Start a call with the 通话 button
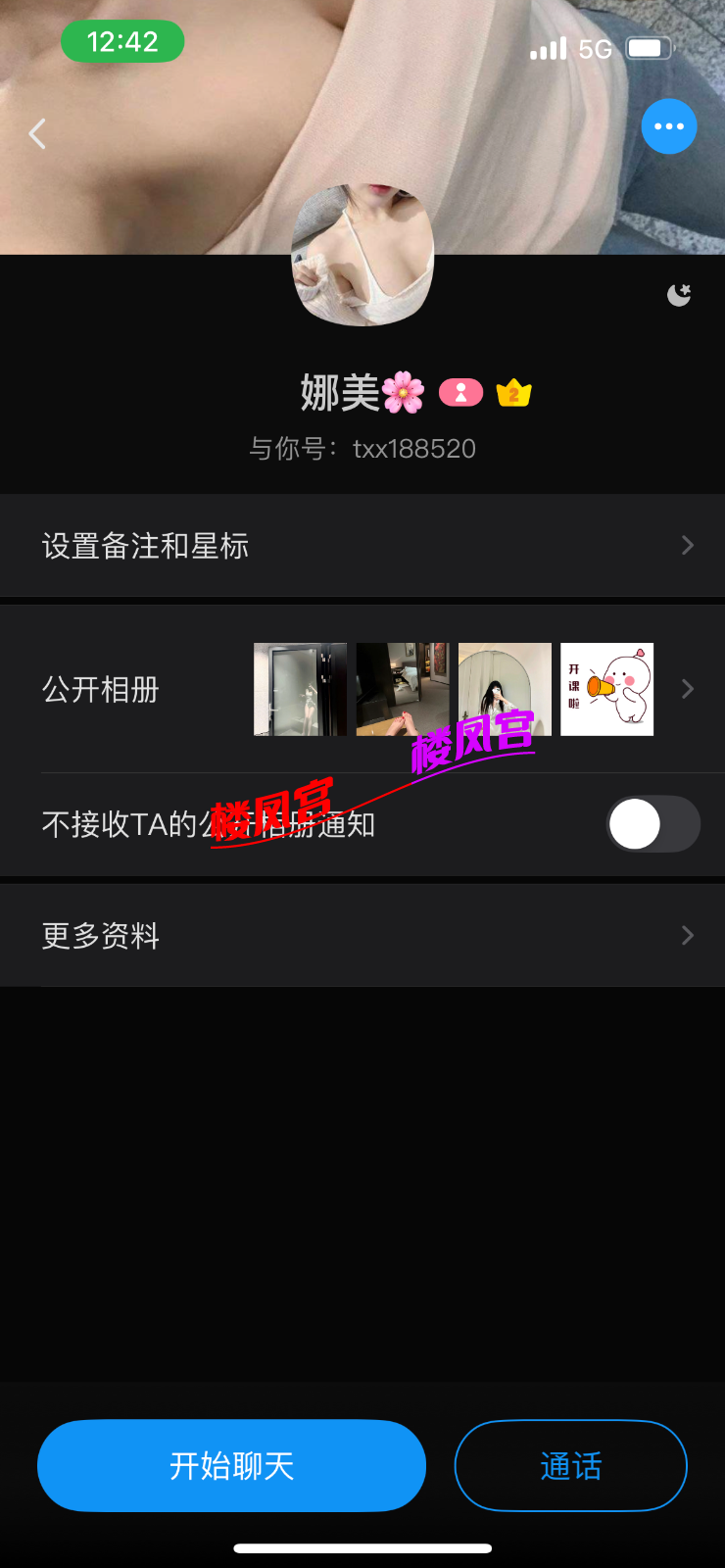The height and width of the screenshot is (1568, 725). [x=570, y=1465]
